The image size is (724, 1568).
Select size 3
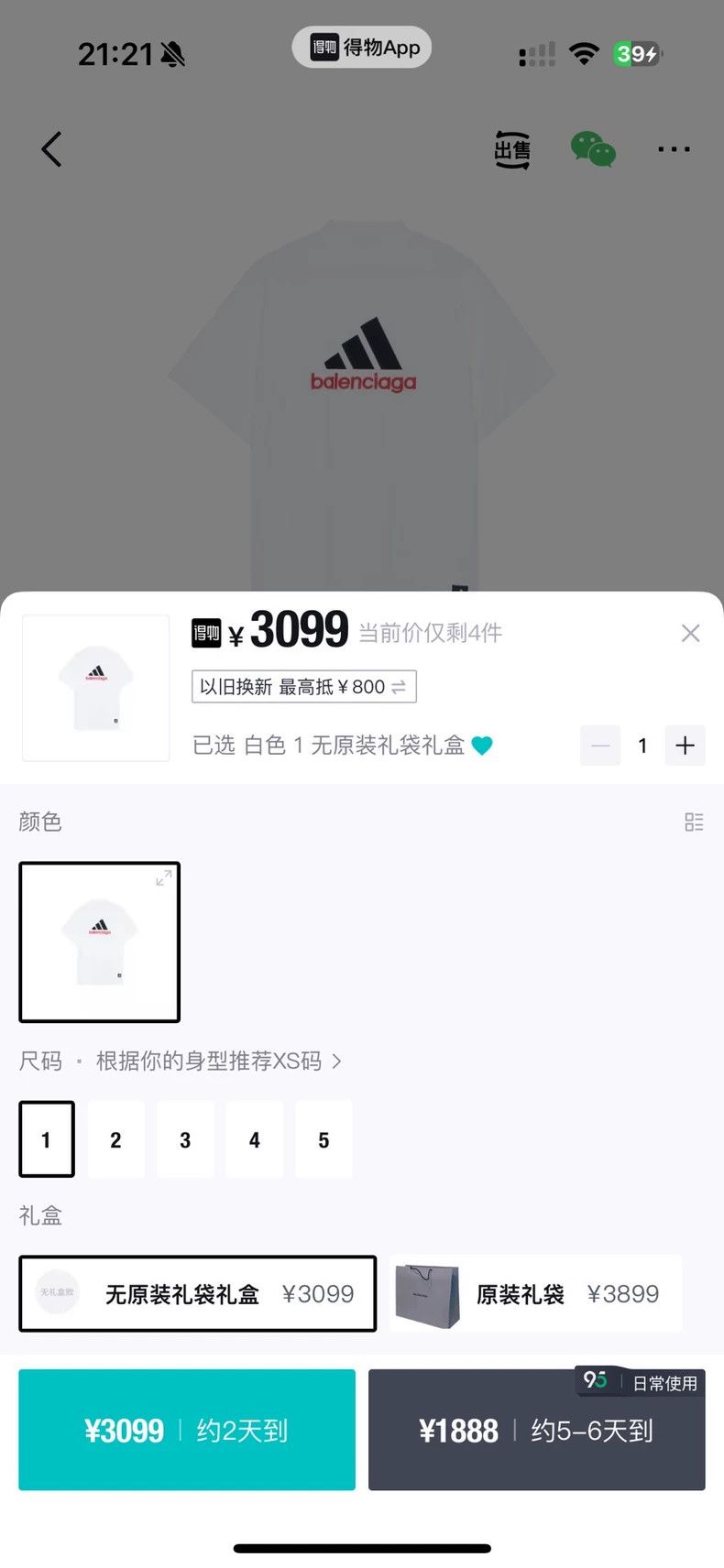point(185,1139)
